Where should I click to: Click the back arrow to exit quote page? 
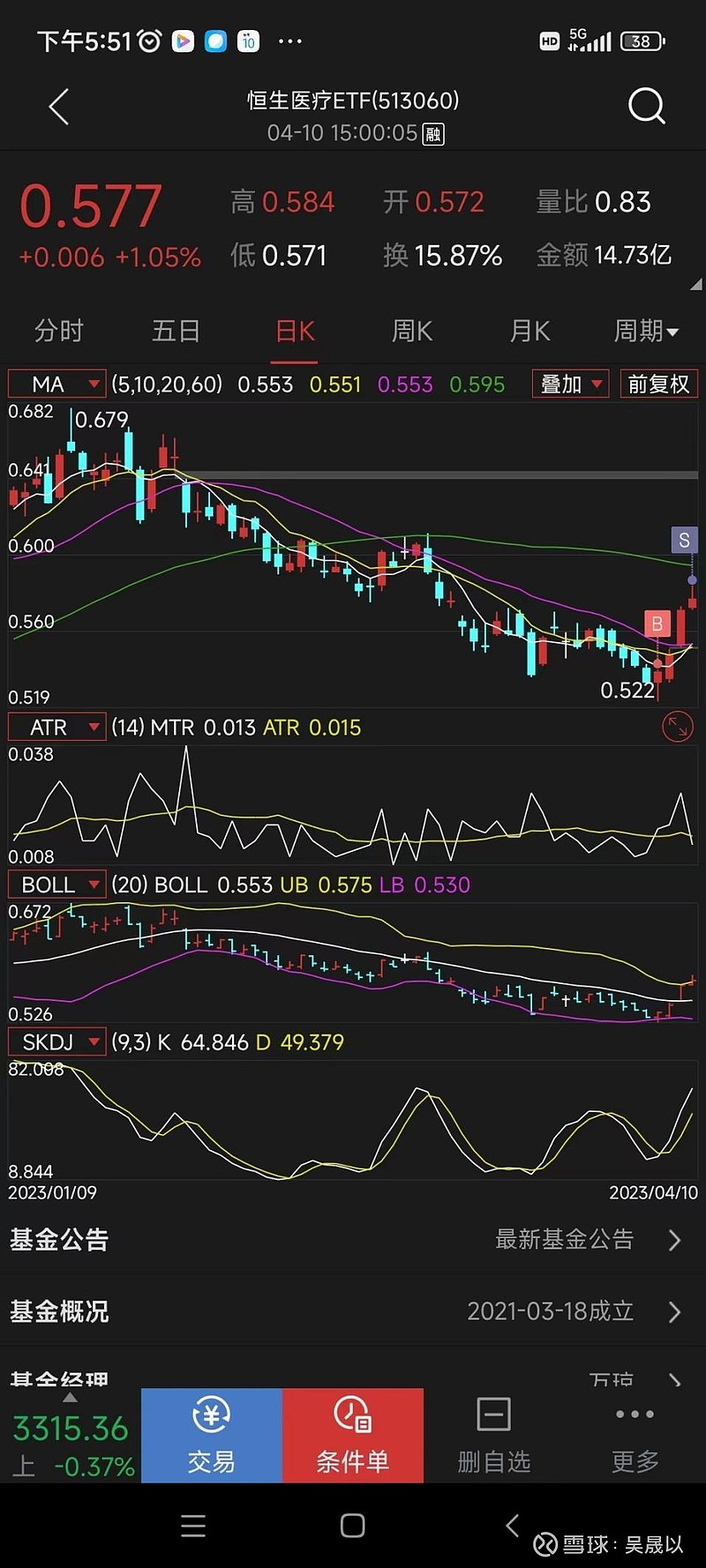click(x=56, y=106)
